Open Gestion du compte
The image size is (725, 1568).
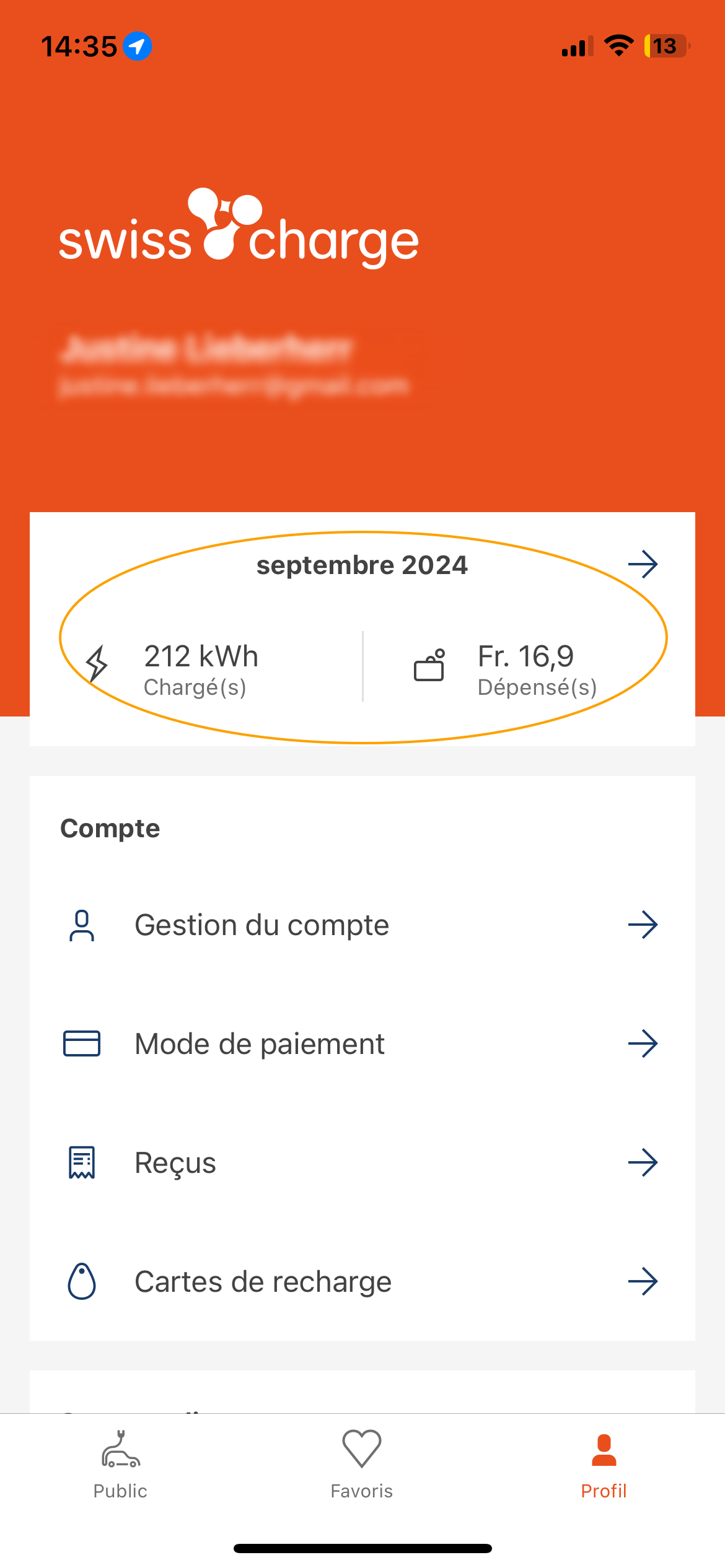pos(362,925)
